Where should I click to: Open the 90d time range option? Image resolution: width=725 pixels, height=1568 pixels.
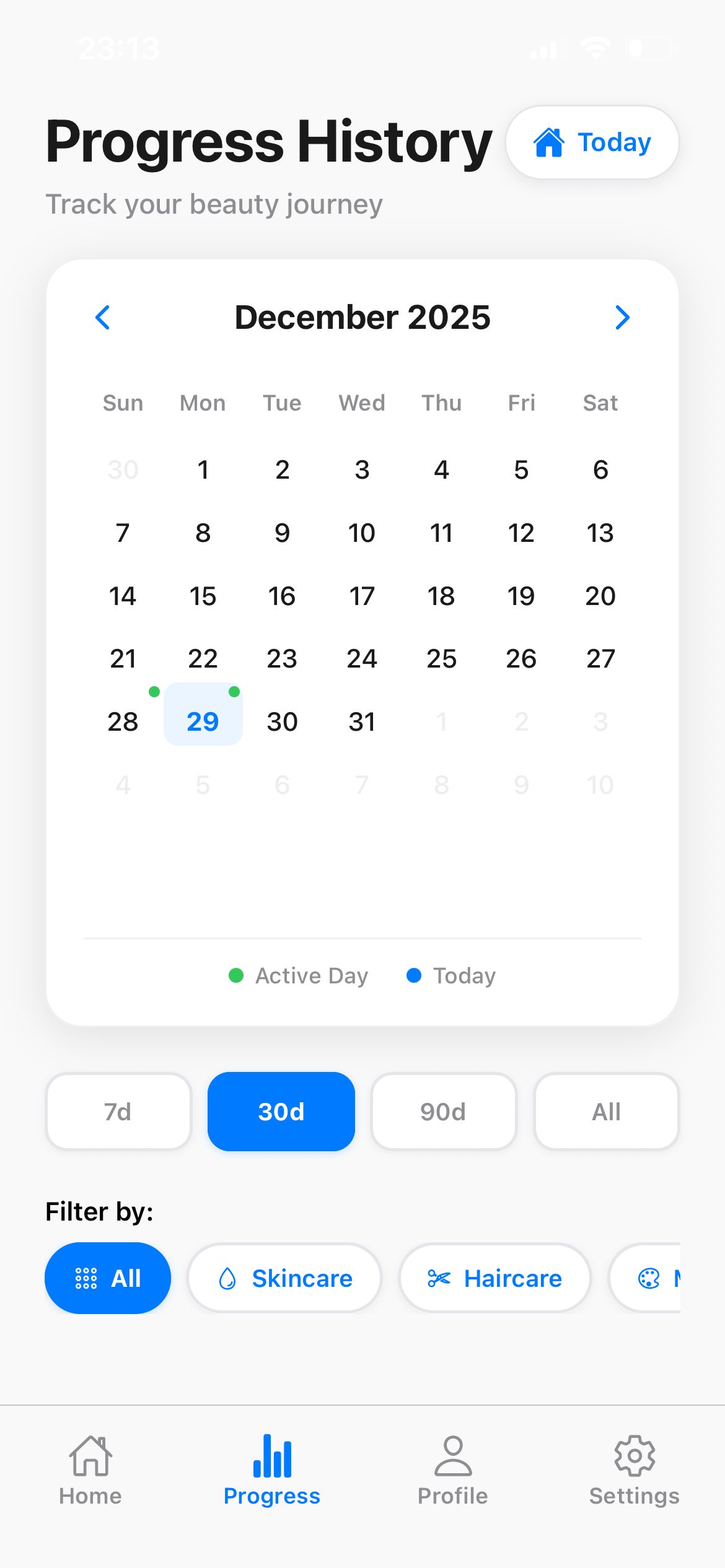pos(443,1110)
